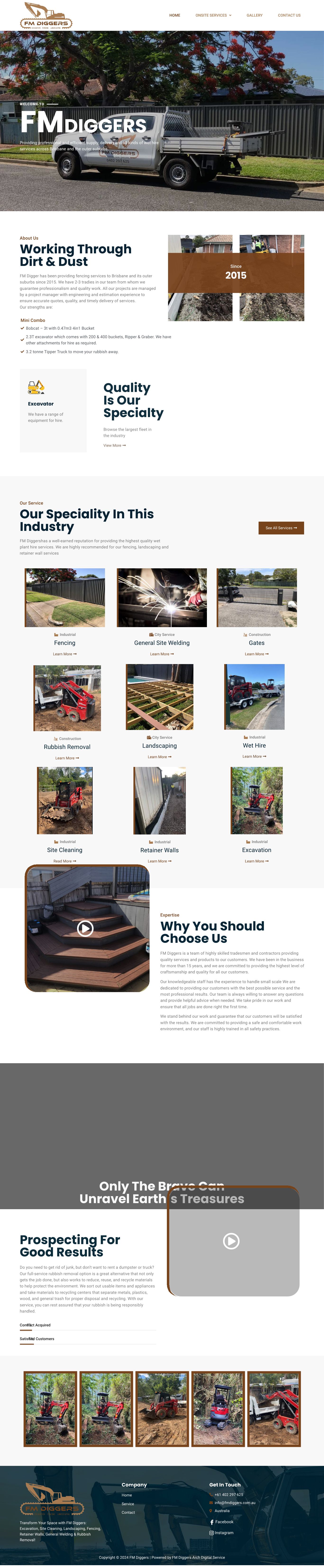This screenshot has width=324, height=1568.
Task: Tap Learn More under Gates
Action: pos(256,654)
